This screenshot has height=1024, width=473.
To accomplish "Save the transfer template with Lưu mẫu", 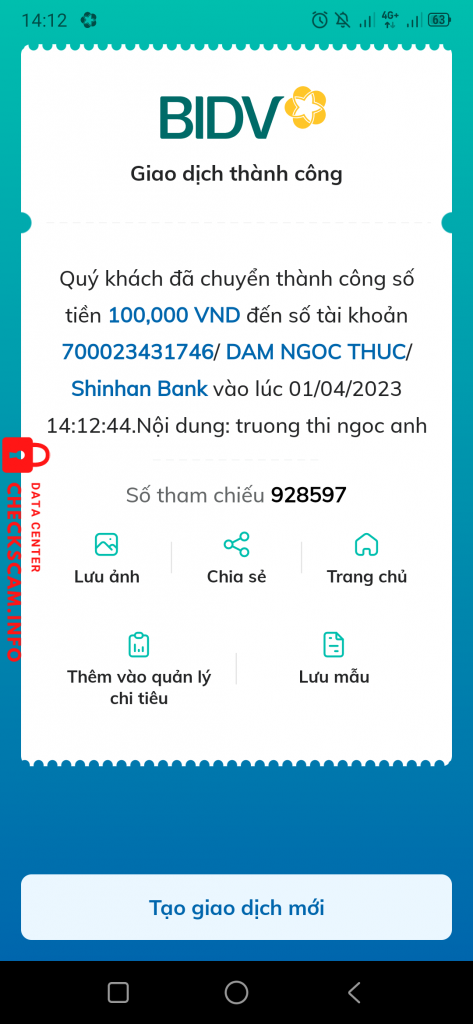I will [x=334, y=658].
